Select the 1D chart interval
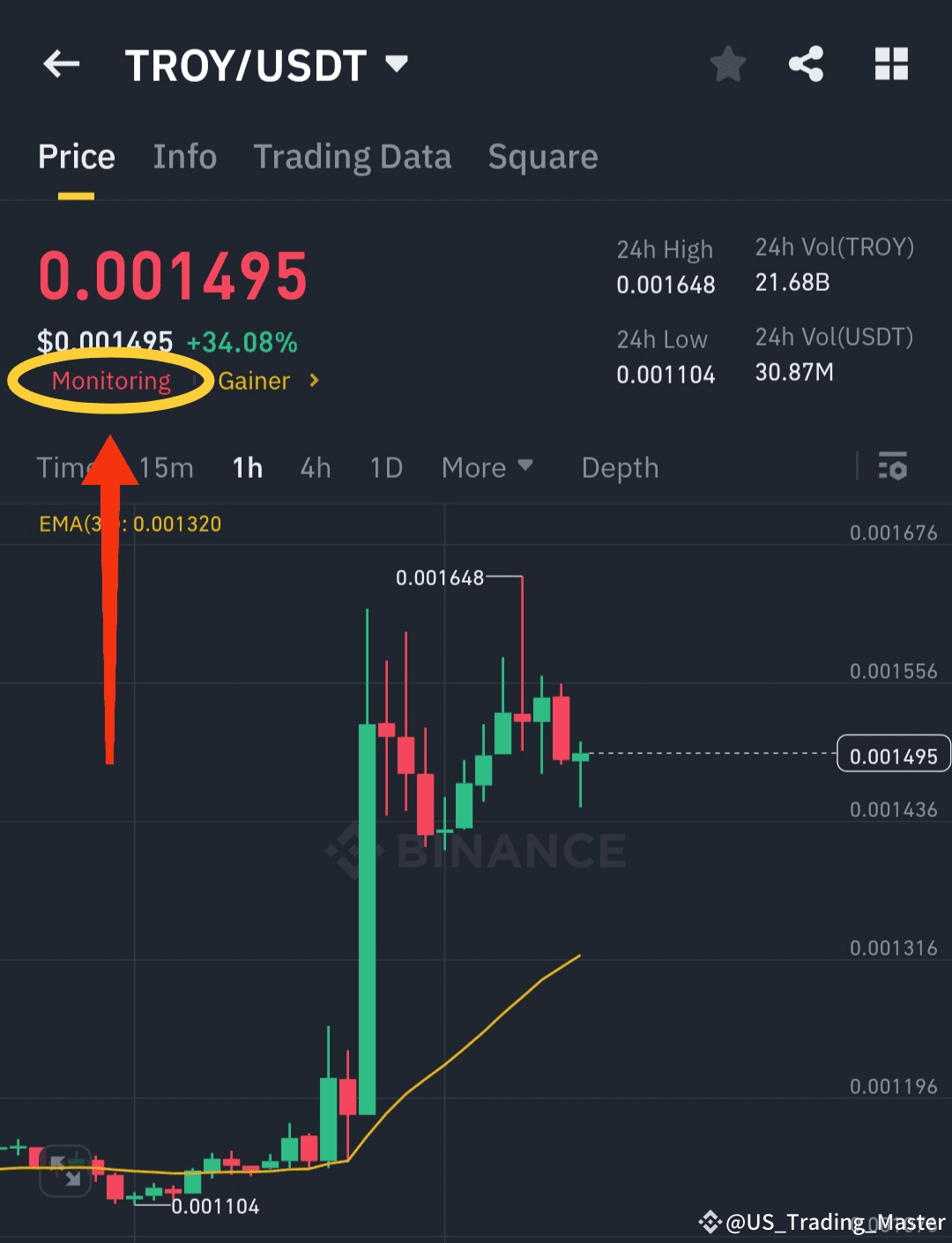This screenshot has height=1243, width=952. 386,467
